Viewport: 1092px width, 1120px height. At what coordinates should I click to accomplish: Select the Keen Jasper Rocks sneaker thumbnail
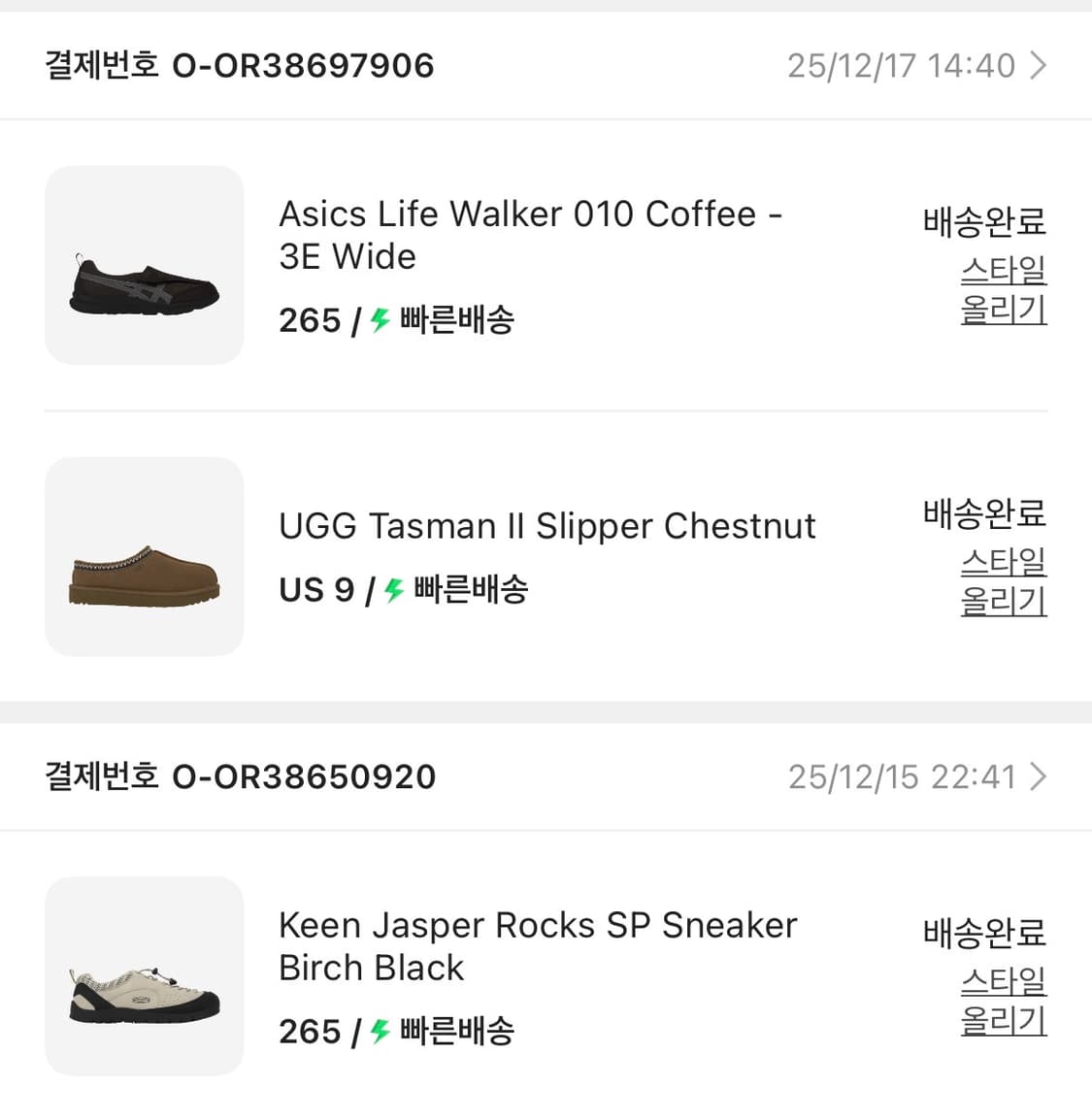tap(143, 975)
